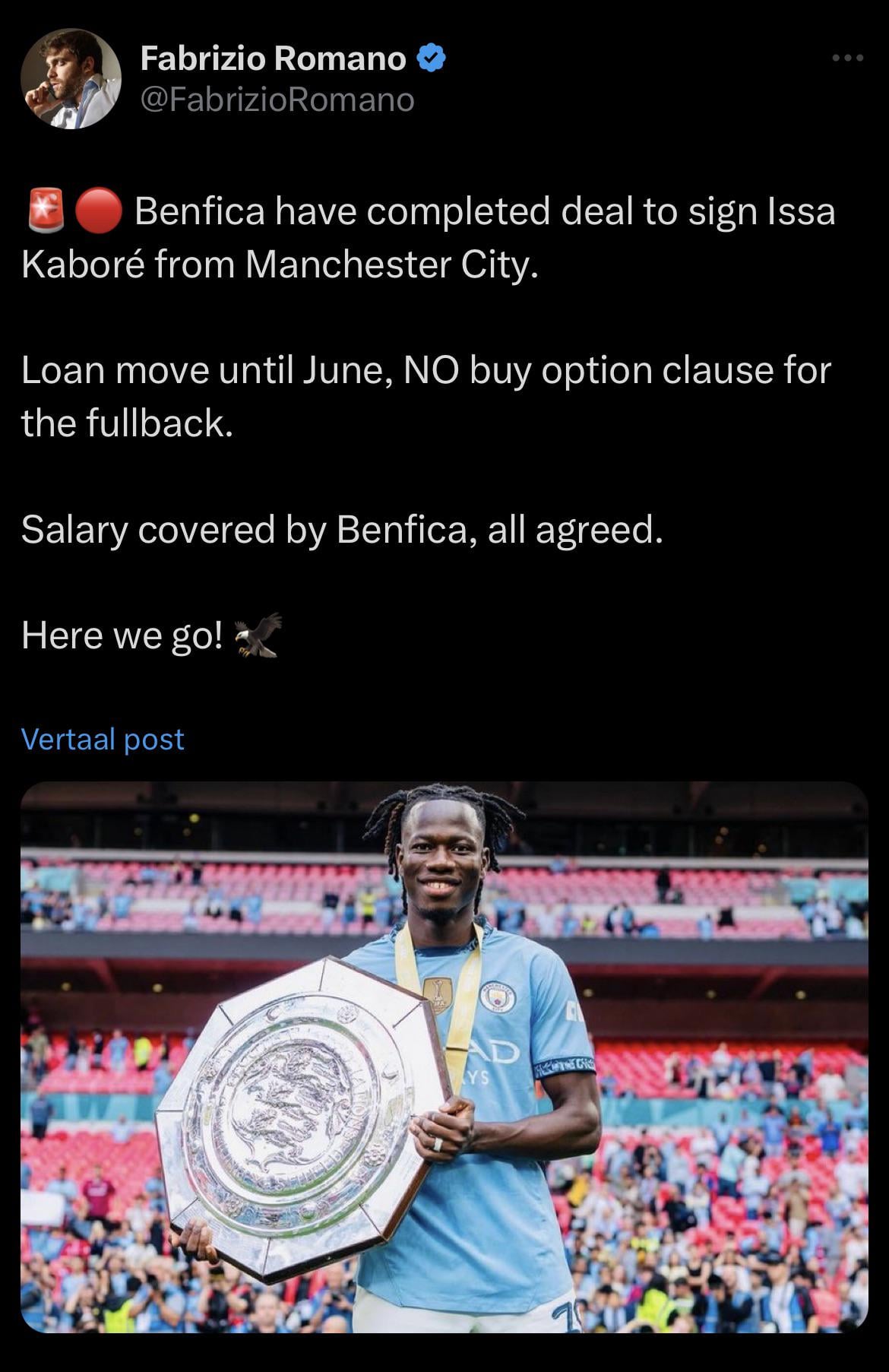Tap the Vertaal post link

click(103, 739)
